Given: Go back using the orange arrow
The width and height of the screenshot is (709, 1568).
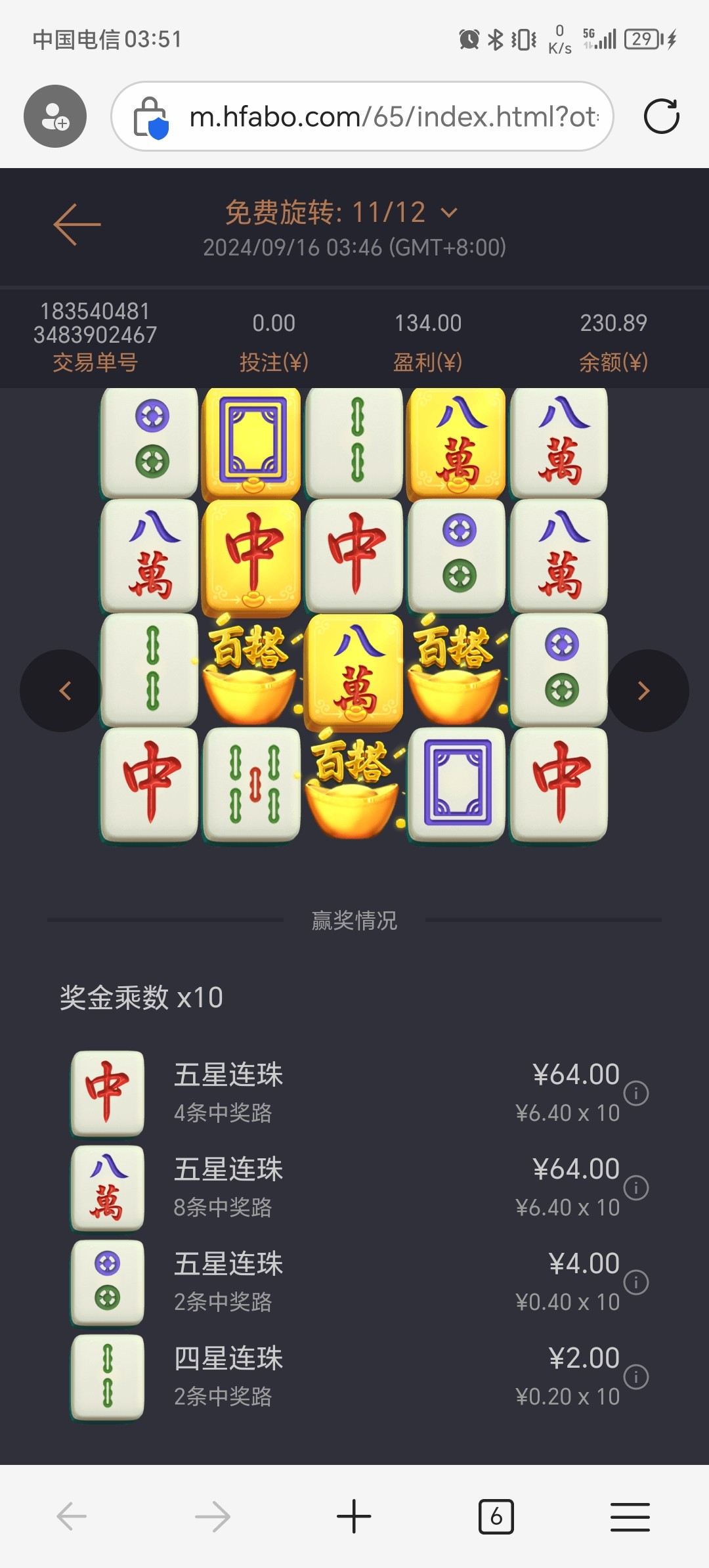Looking at the screenshot, I should (x=77, y=225).
